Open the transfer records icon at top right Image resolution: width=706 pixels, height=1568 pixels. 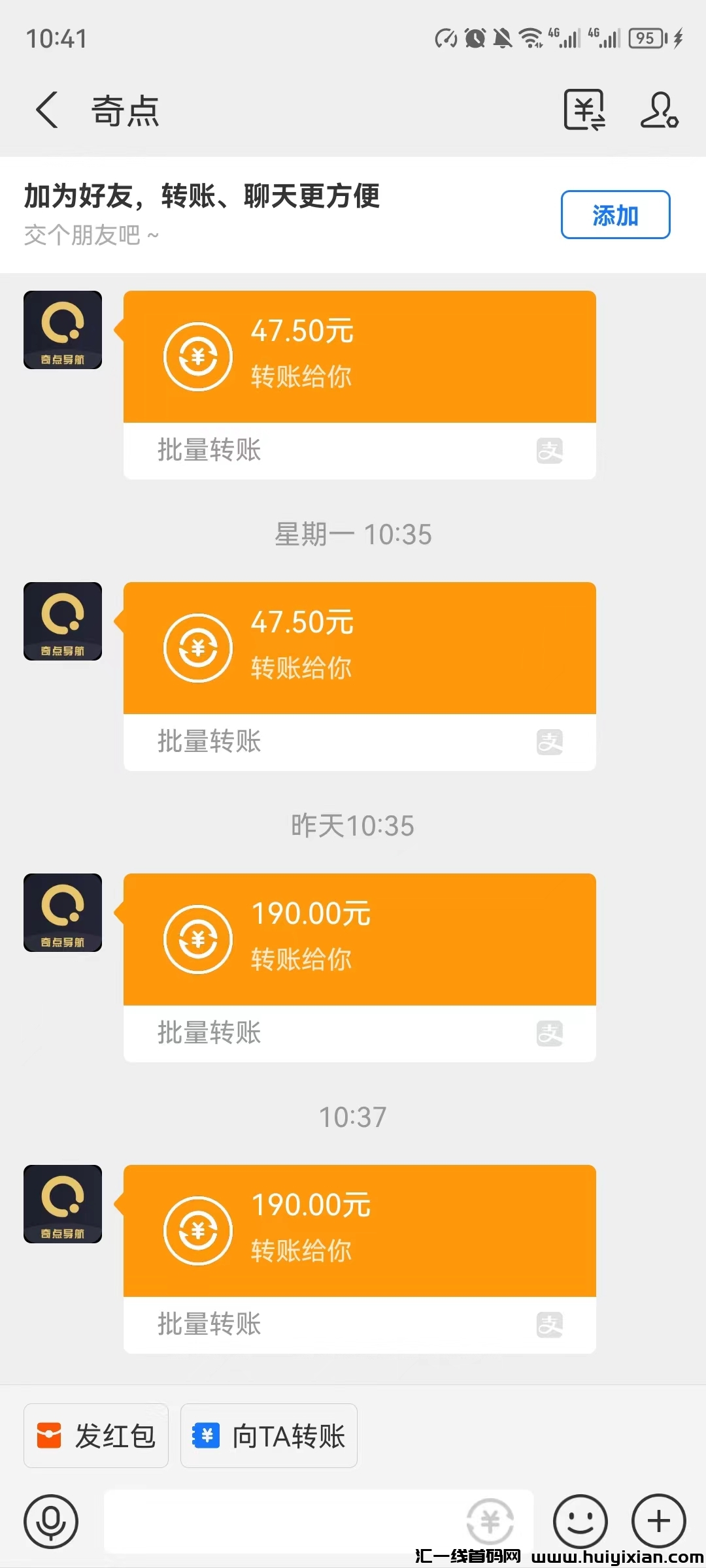click(x=584, y=109)
